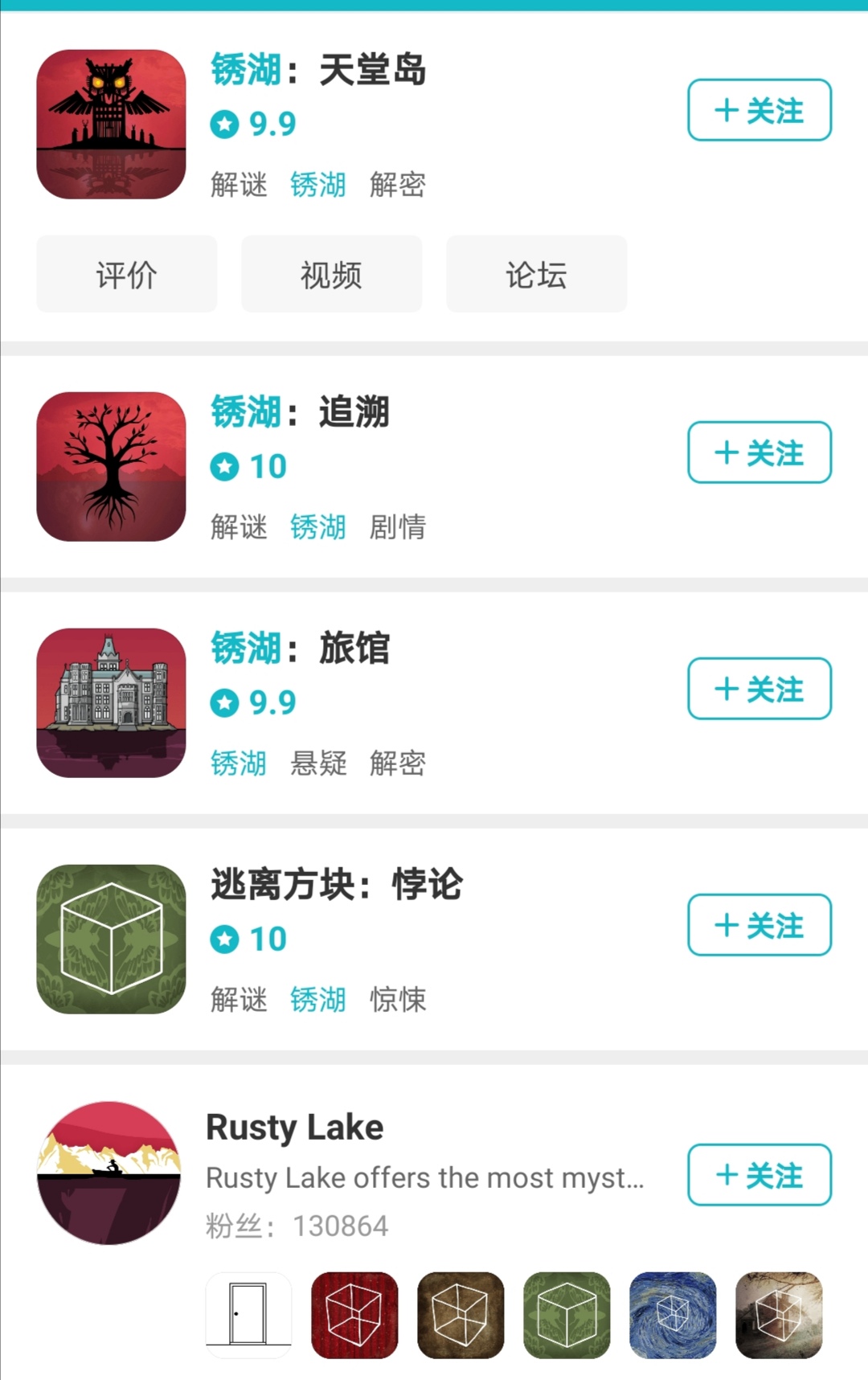Follow 逃离方块：悖论

click(759, 925)
